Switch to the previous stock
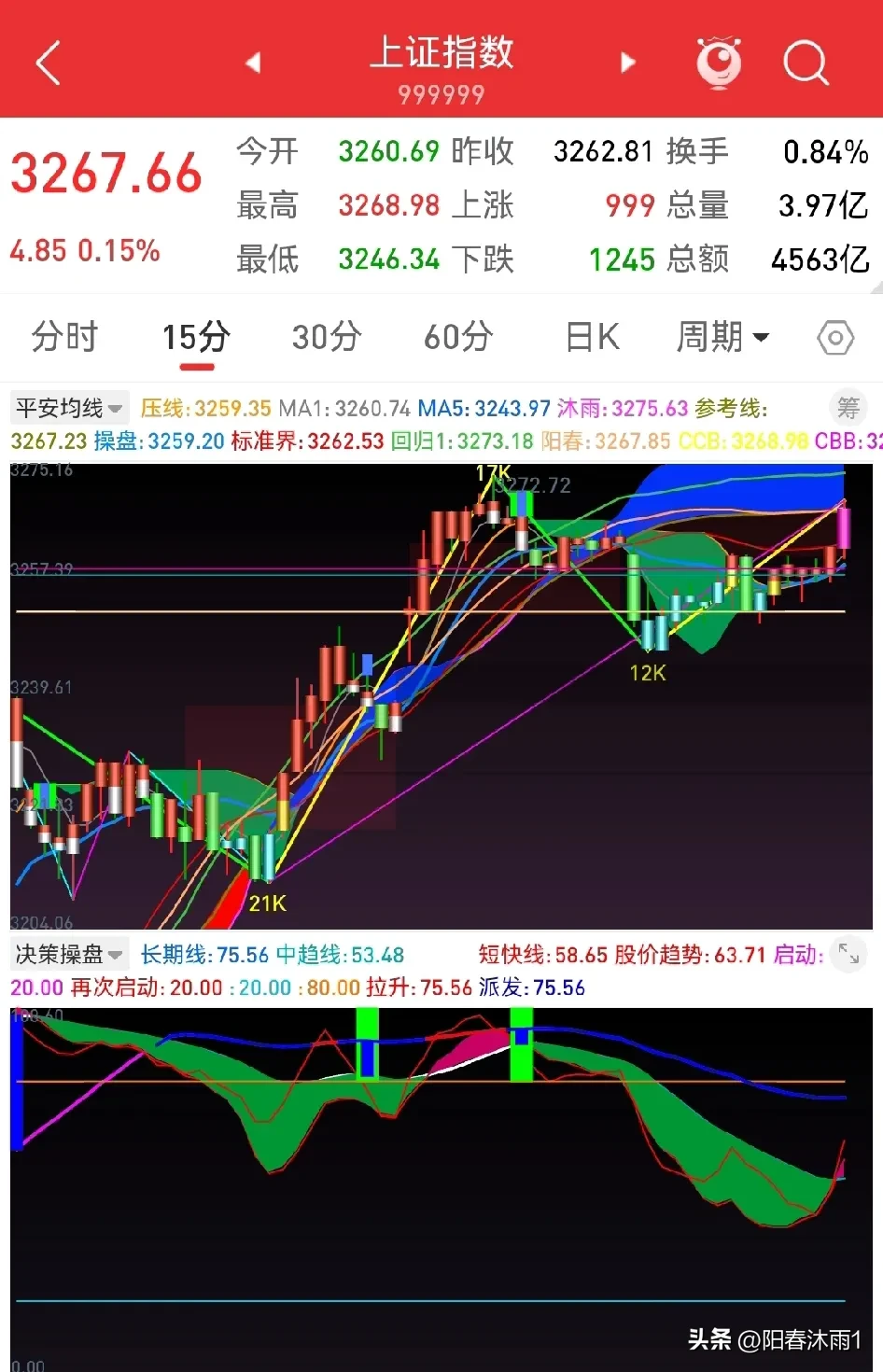 (x=252, y=63)
